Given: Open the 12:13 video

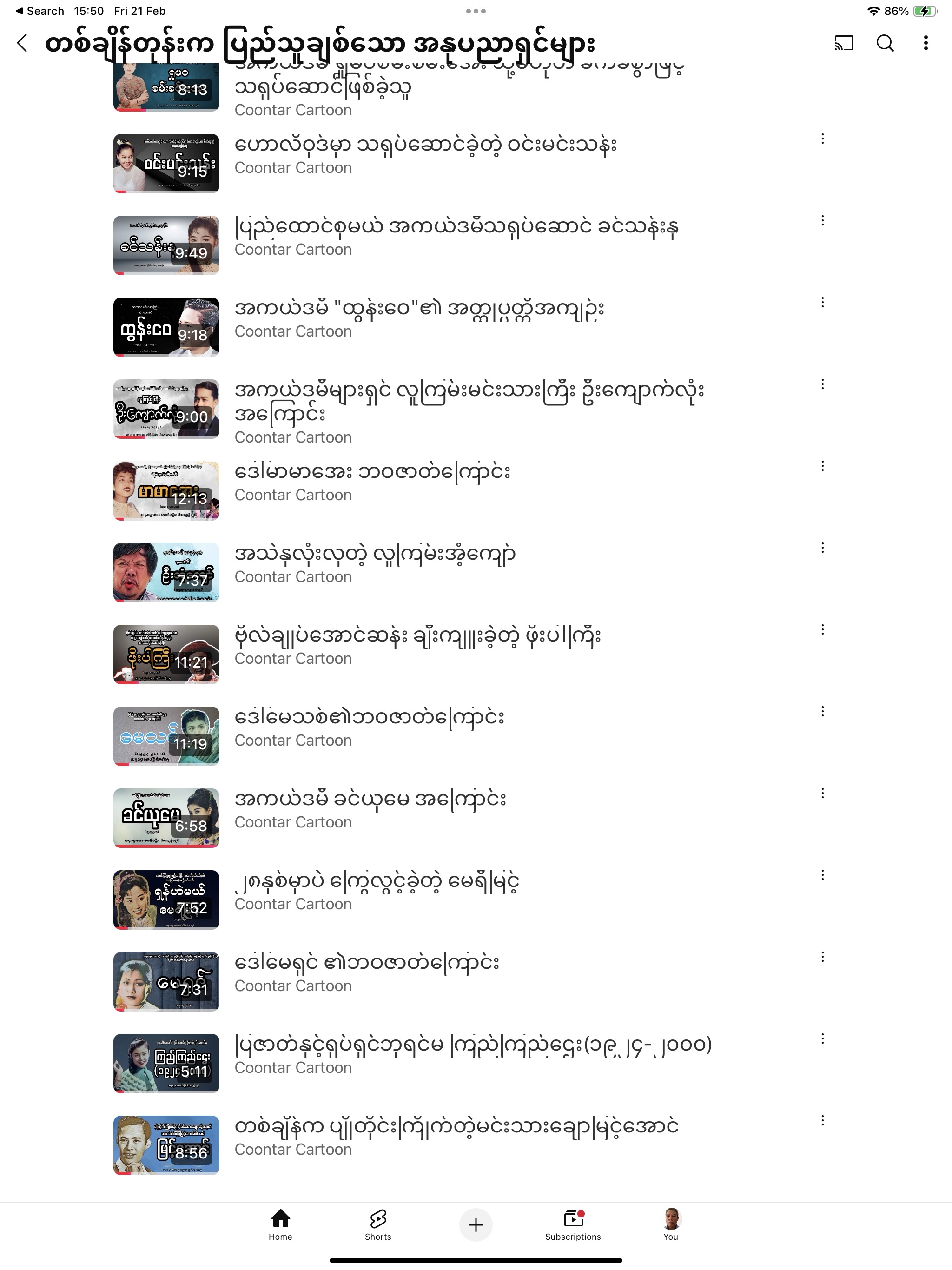Looking at the screenshot, I should tap(166, 491).
